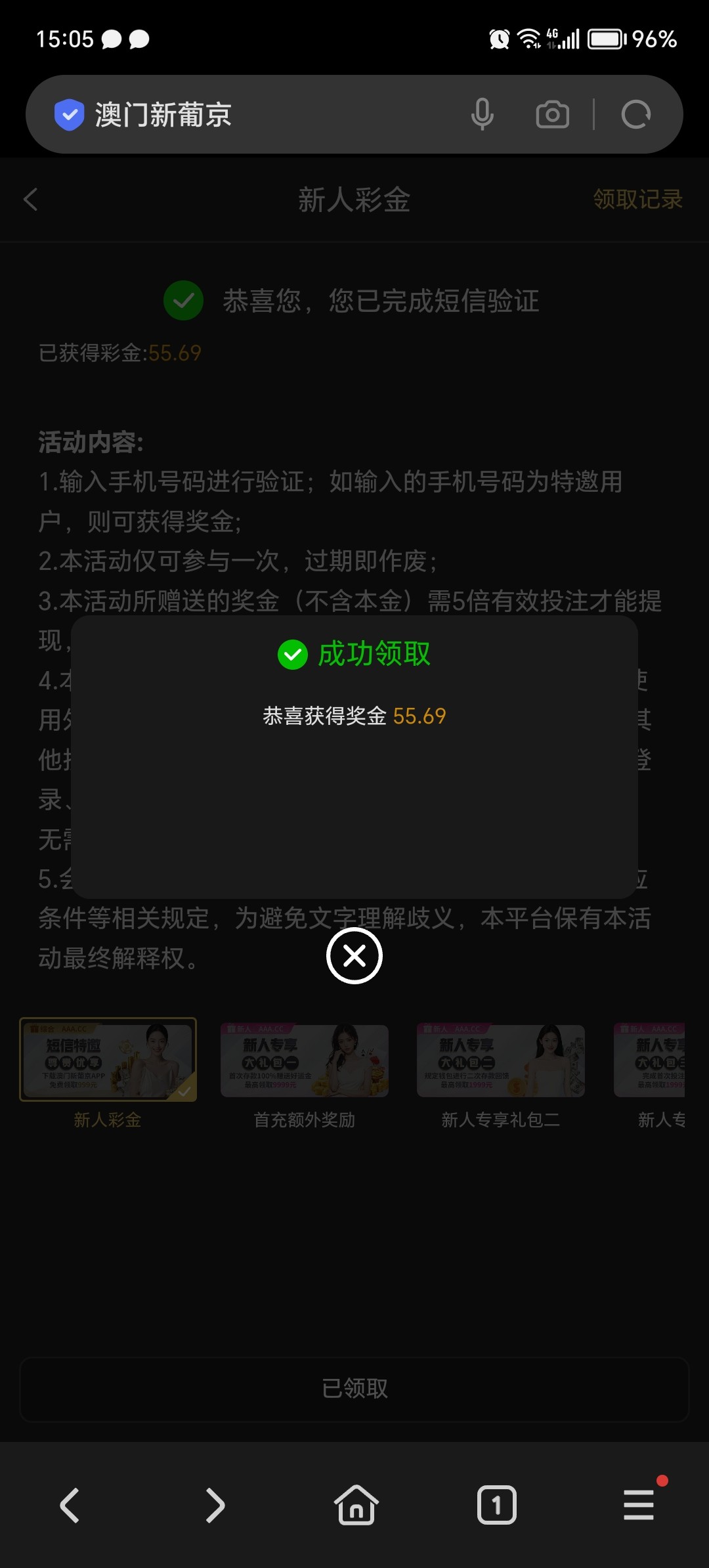Go back from 新人彩金 page
Viewport: 709px width, 1568px height.
(31, 200)
